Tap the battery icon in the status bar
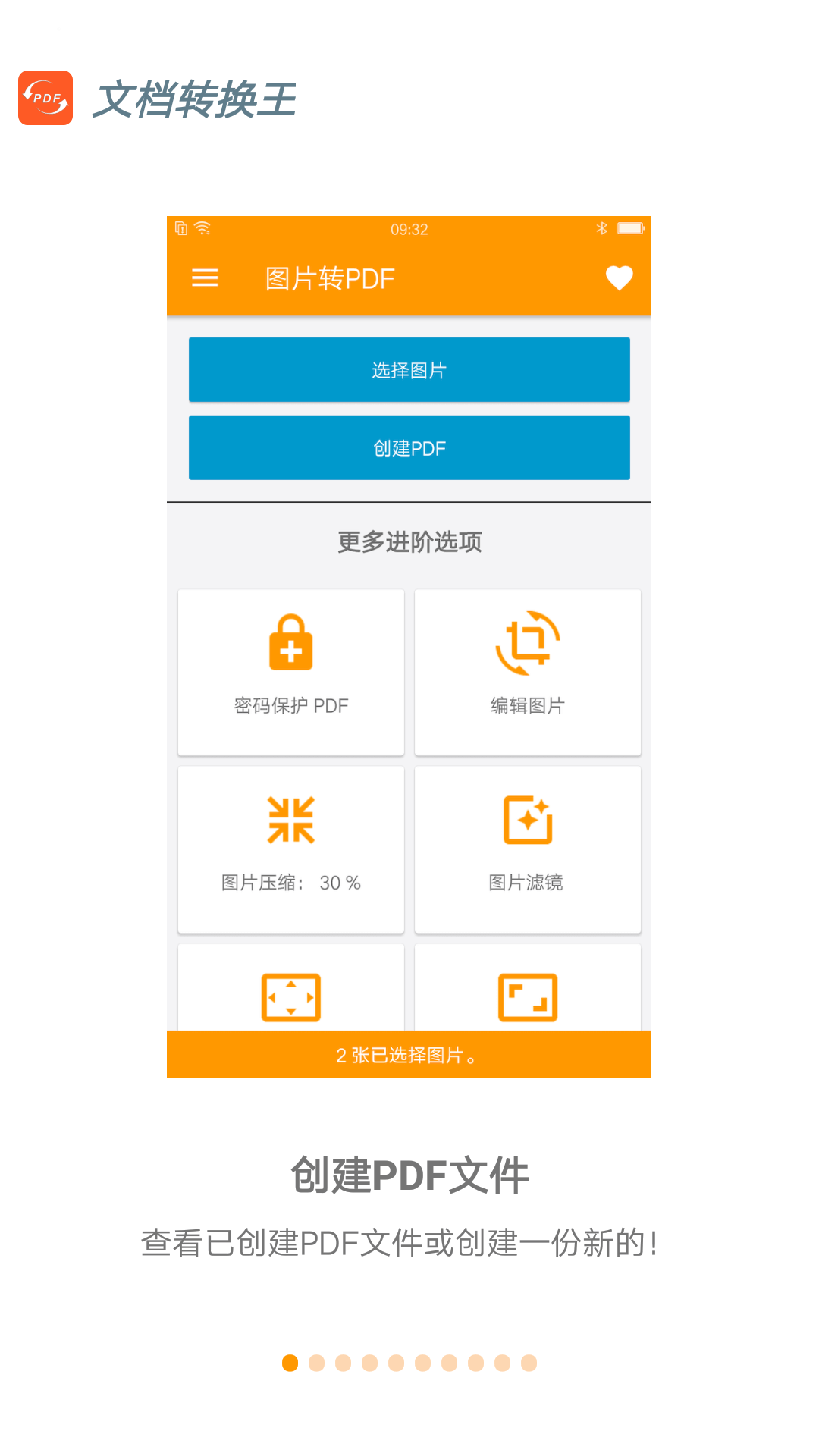This screenshot has height=1456, width=819. pyautogui.click(x=630, y=229)
